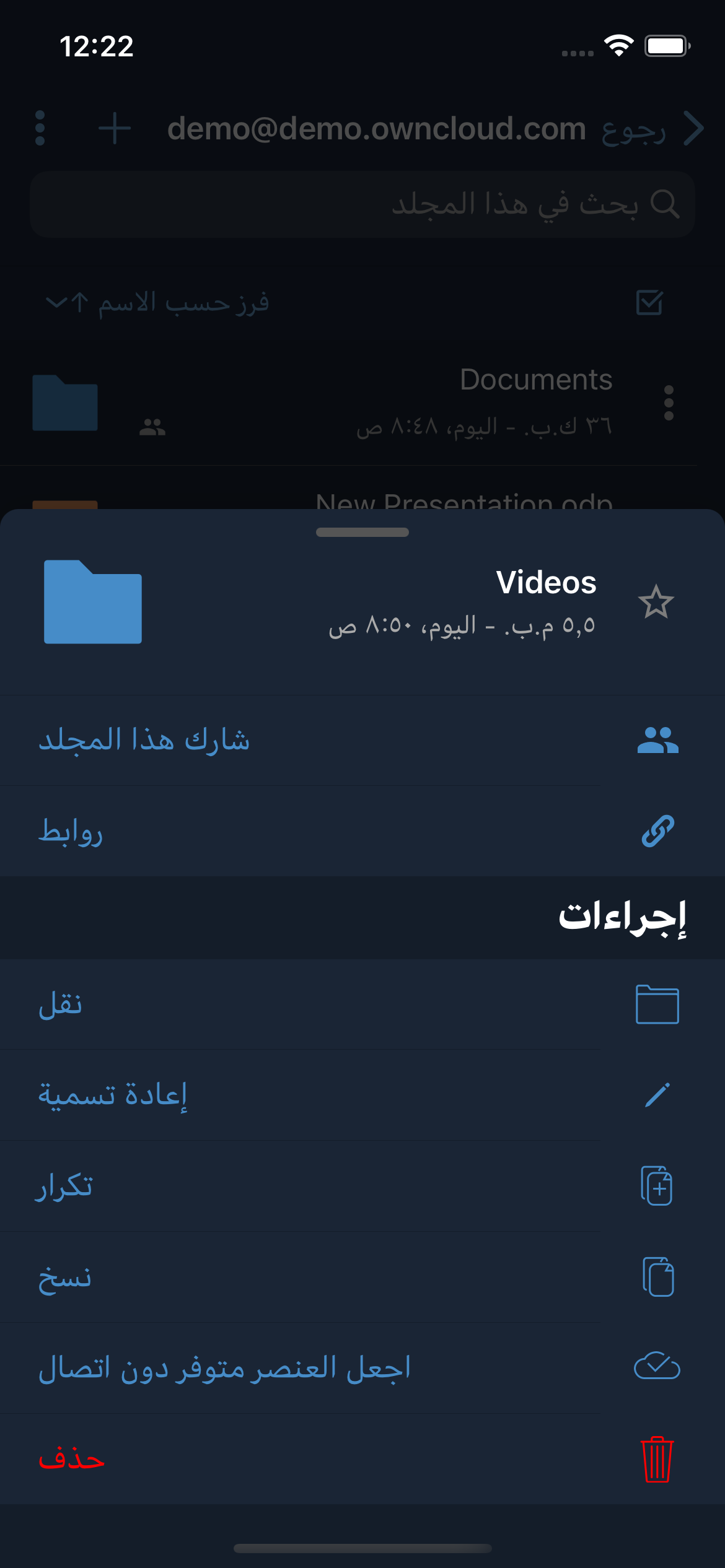Choose نقل to move the Videos folder
725x1568 pixels.
(x=362, y=1004)
